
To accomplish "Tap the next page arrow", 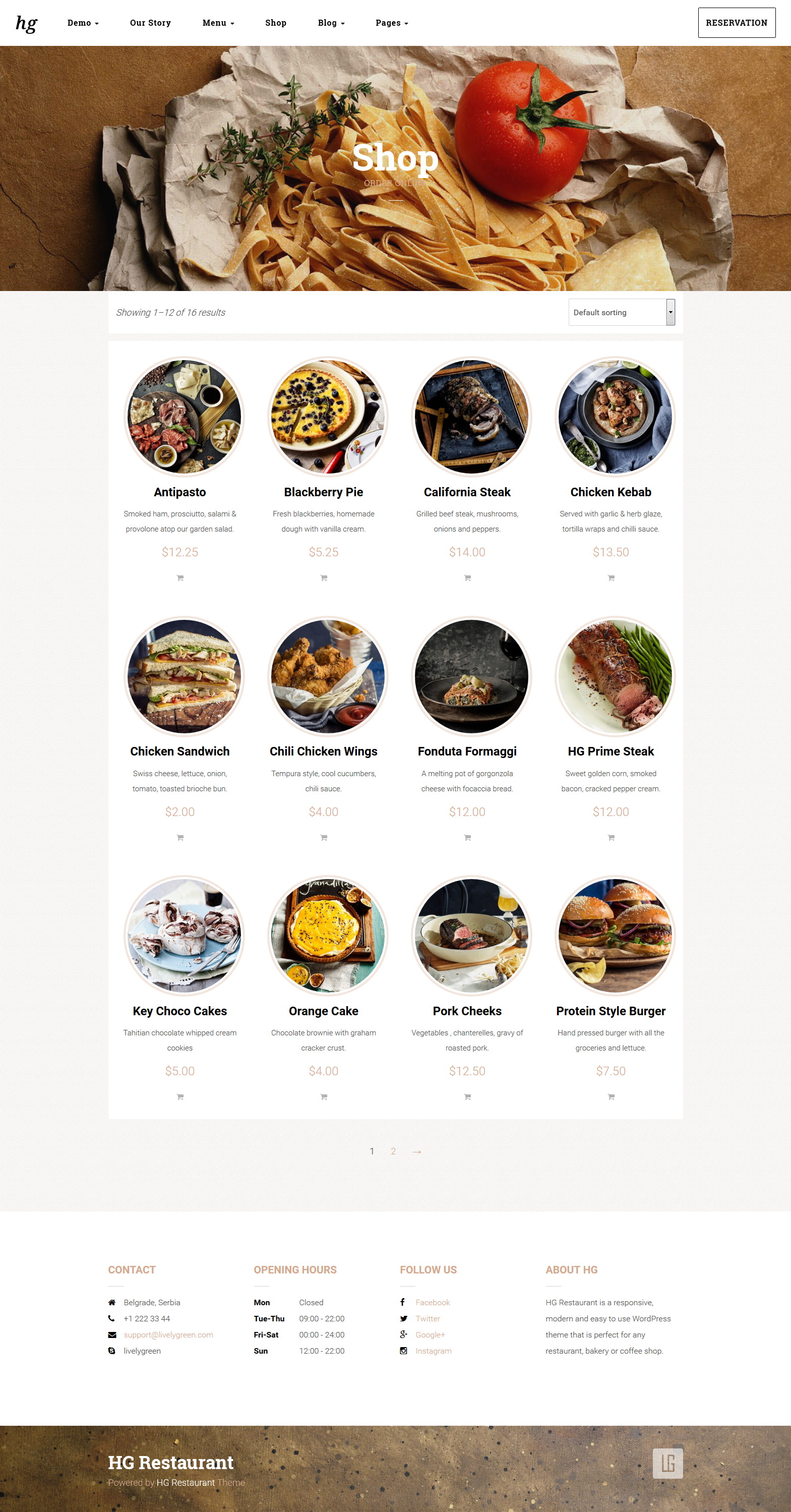I will pyautogui.click(x=416, y=1151).
